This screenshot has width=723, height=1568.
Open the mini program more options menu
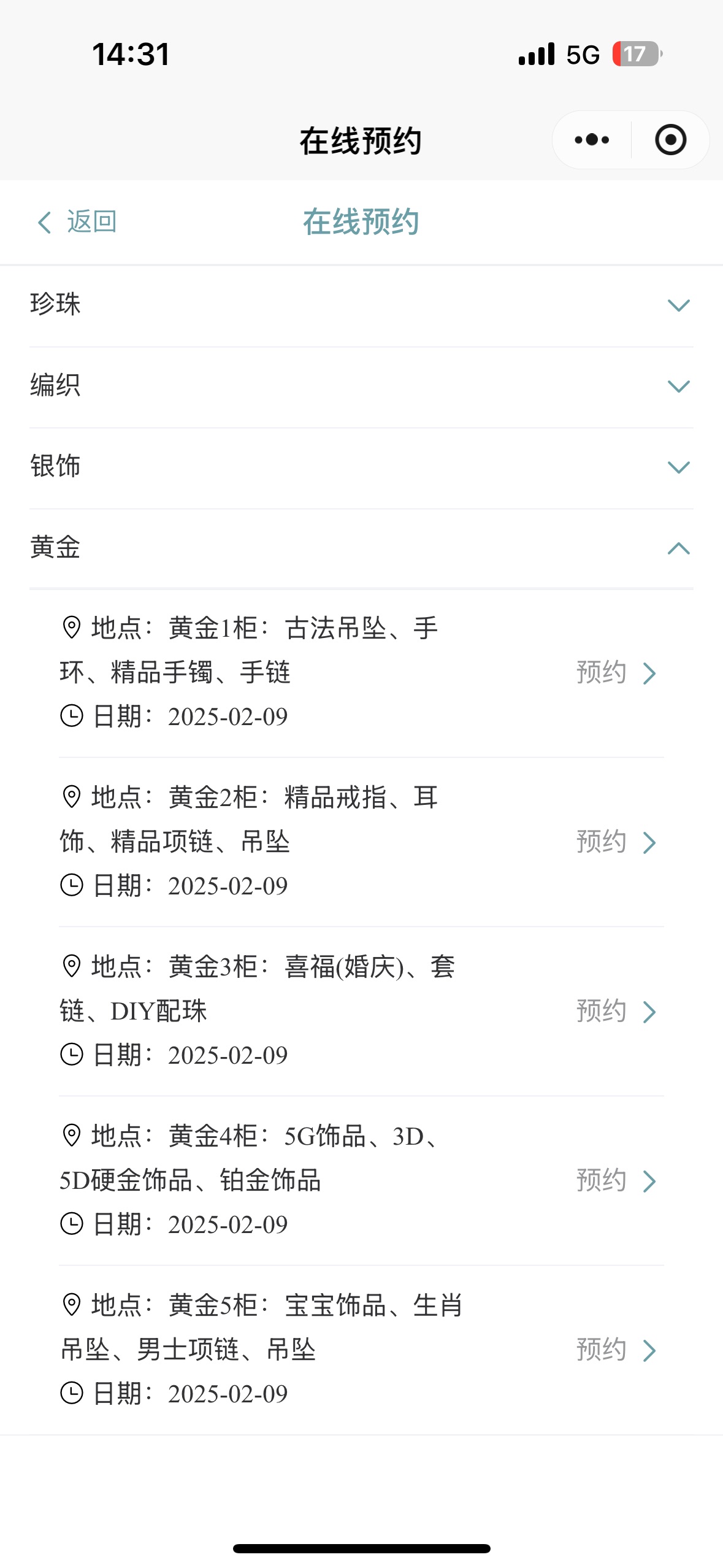592,140
